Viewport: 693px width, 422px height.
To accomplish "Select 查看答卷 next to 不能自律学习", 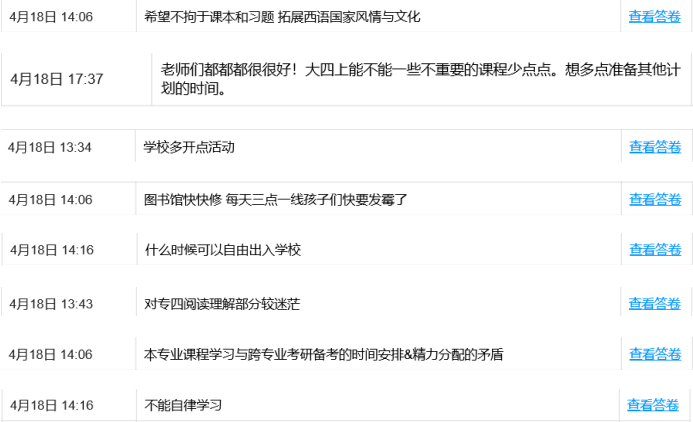I will pos(653,405).
